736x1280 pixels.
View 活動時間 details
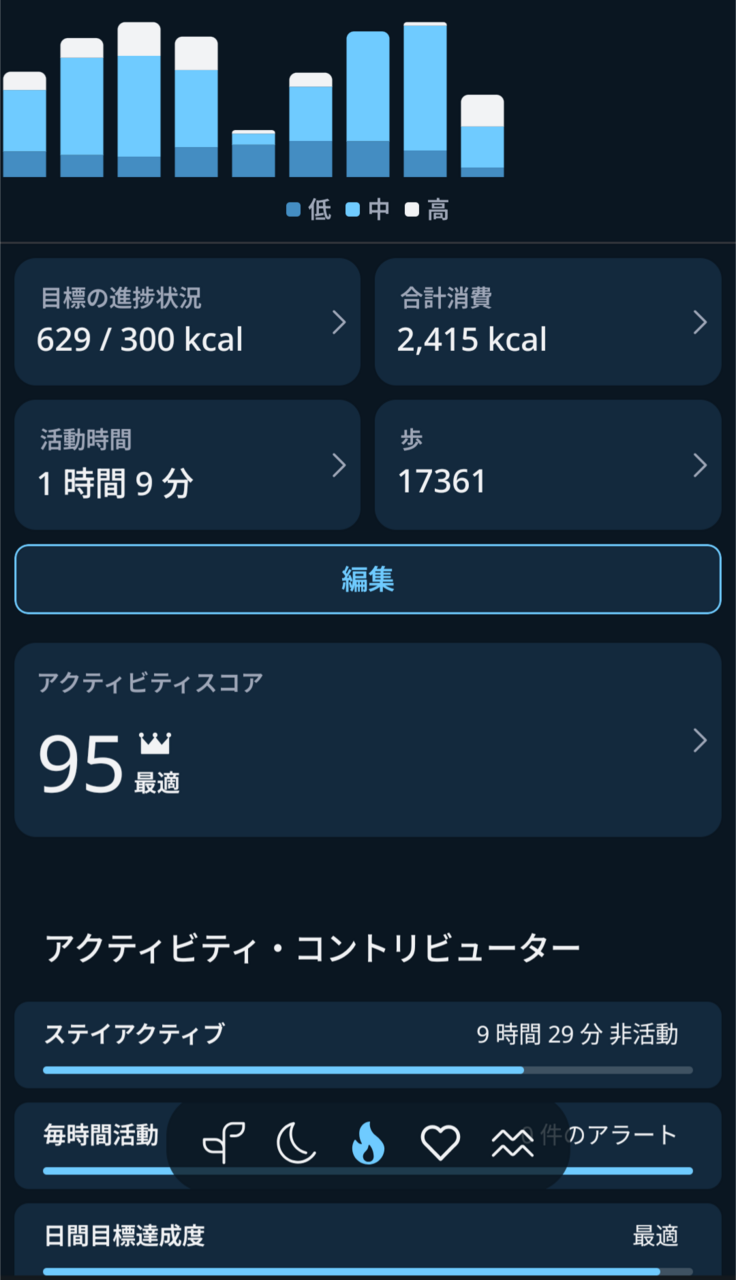click(x=187, y=465)
